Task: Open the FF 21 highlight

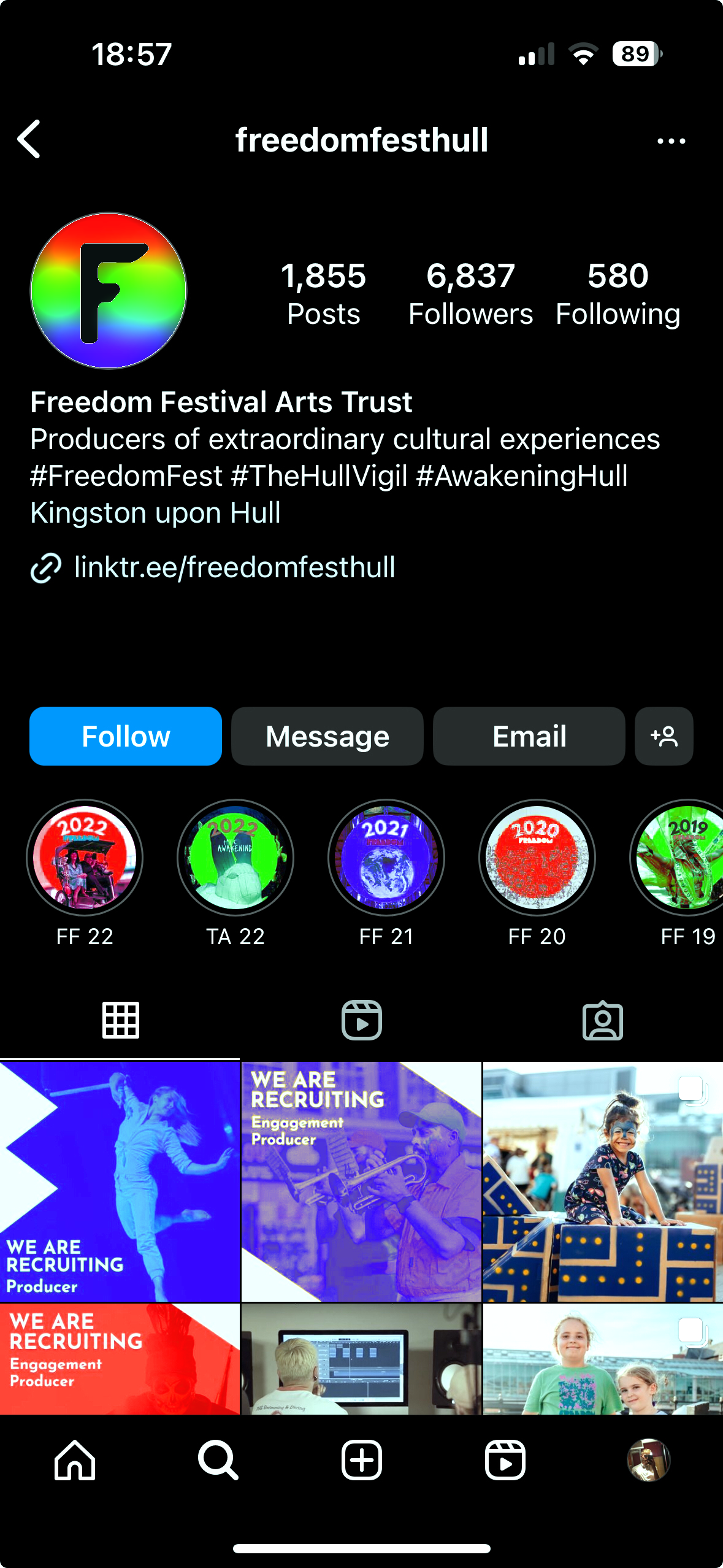Action: pos(386,858)
